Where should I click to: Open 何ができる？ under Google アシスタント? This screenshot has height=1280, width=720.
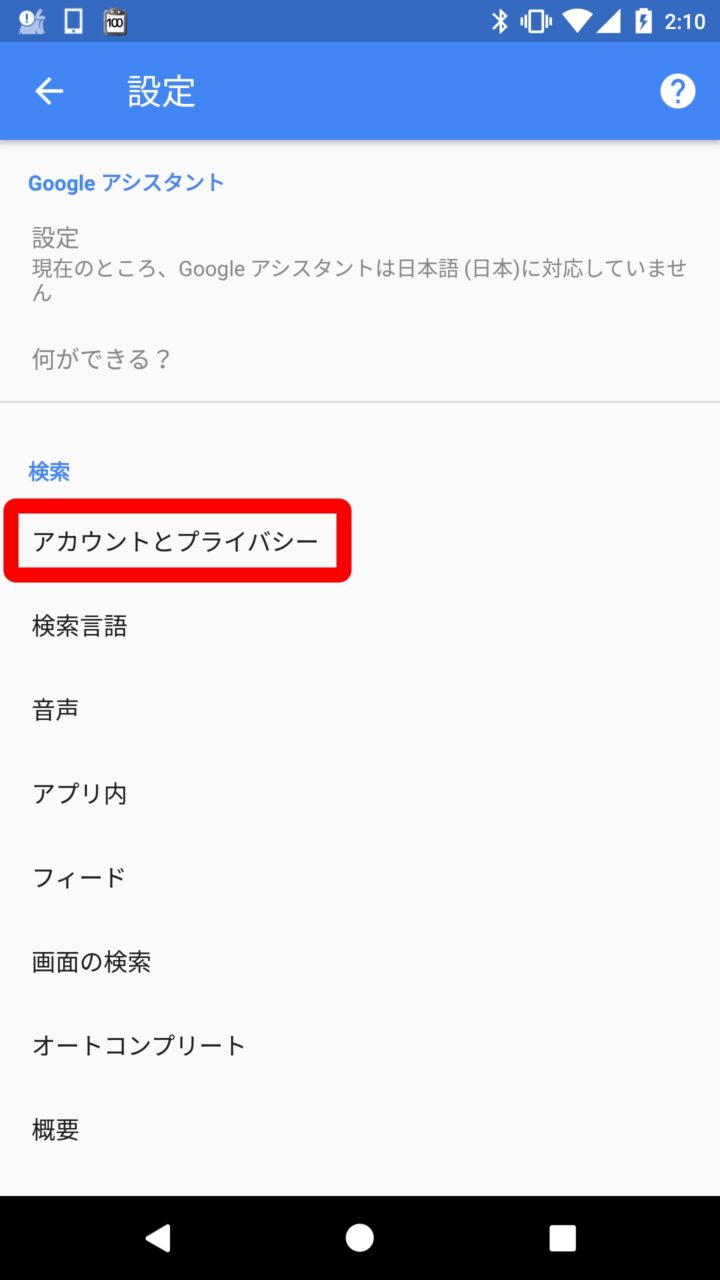pyautogui.click(x=102, y=359)
